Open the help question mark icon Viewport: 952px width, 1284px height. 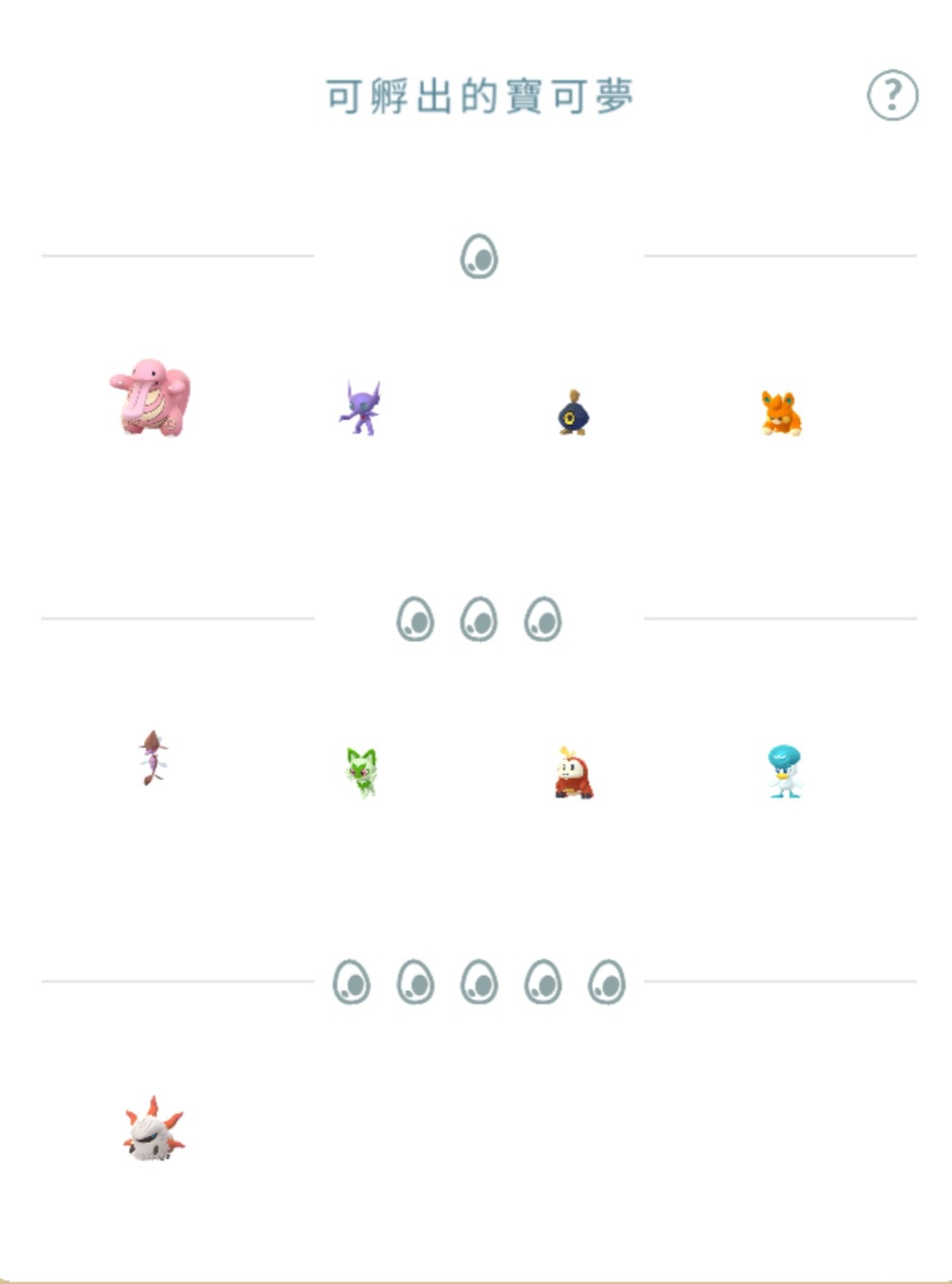(x=892, y=95)
